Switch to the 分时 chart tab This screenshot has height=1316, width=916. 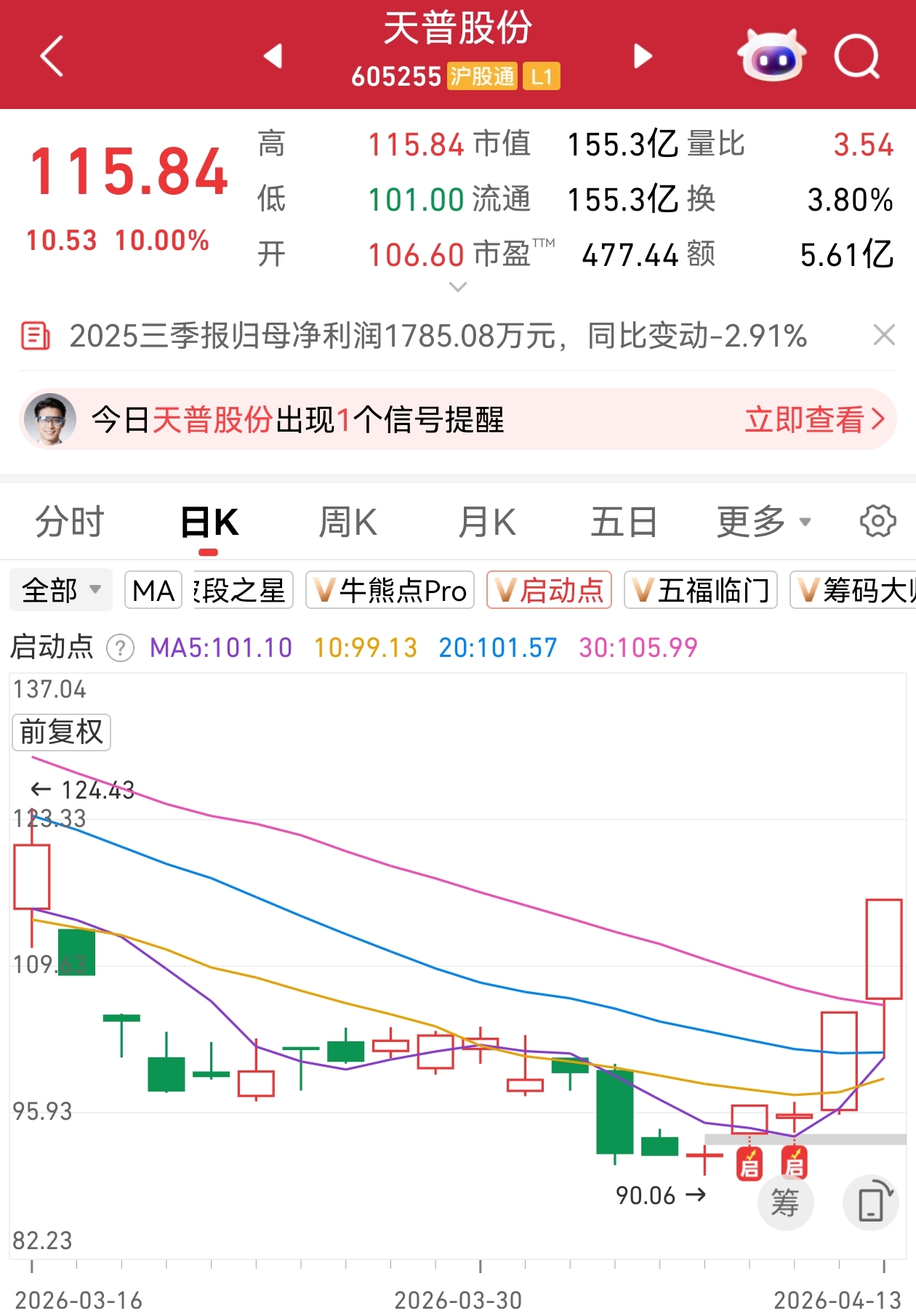70,522
